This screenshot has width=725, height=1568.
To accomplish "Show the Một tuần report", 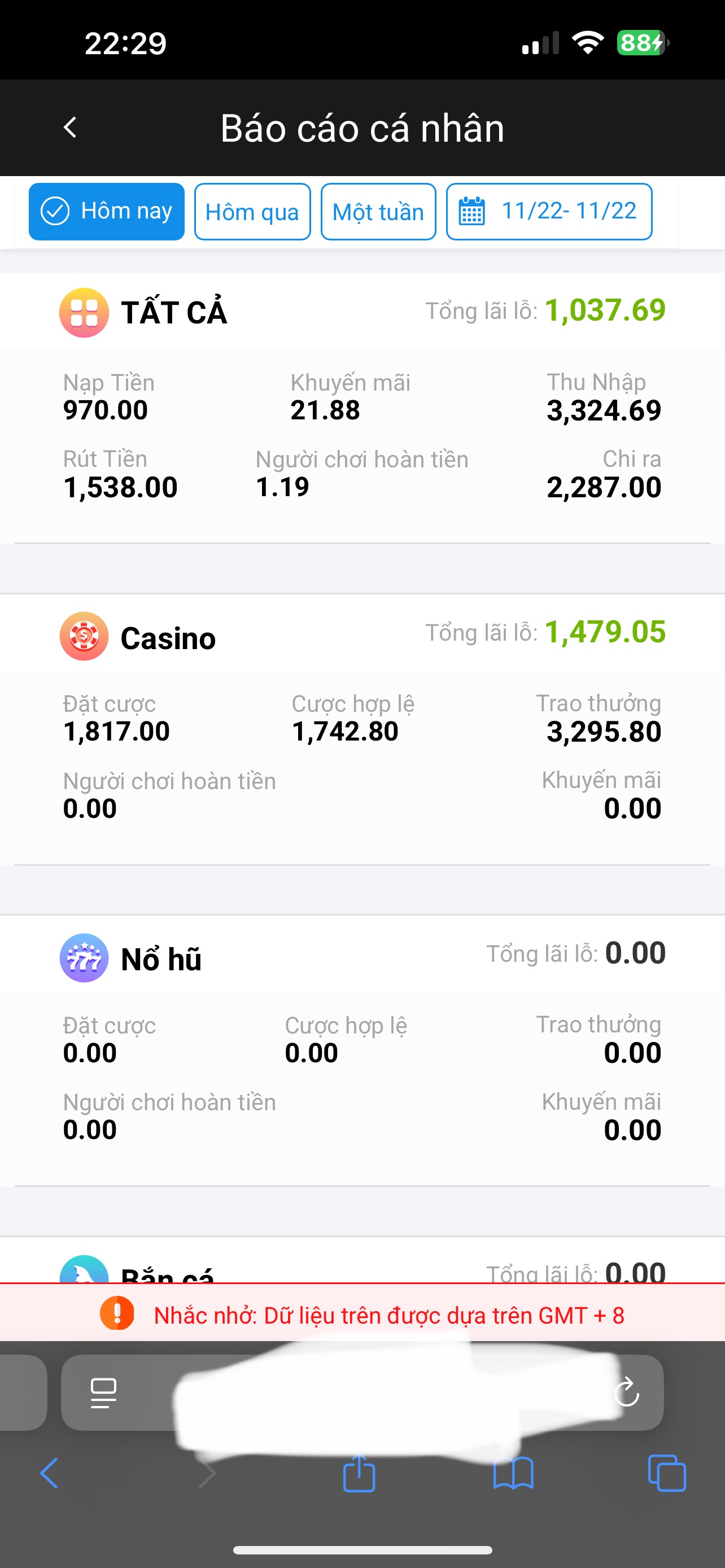I will tap(378, 212).
